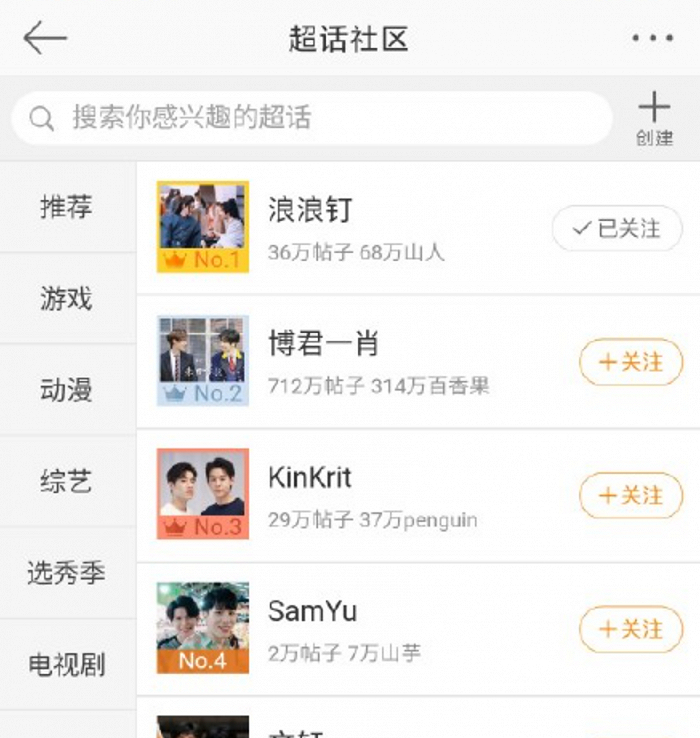The height and width of the screenshot is (738, 700).
Task: Open the 综艺 category
Action: (x=67, y=482)
